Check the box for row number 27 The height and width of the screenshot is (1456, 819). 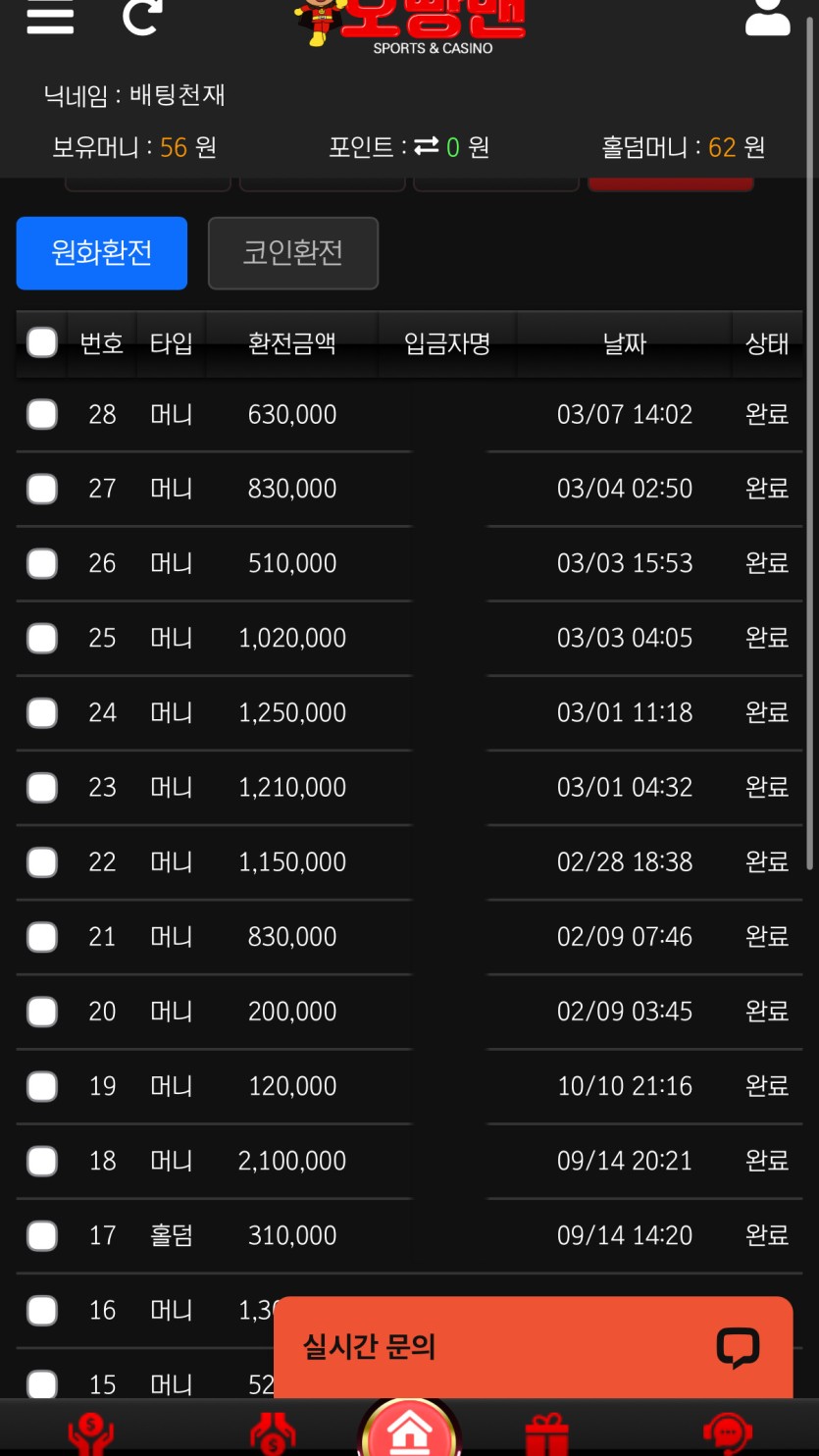[x=41, y=489]
